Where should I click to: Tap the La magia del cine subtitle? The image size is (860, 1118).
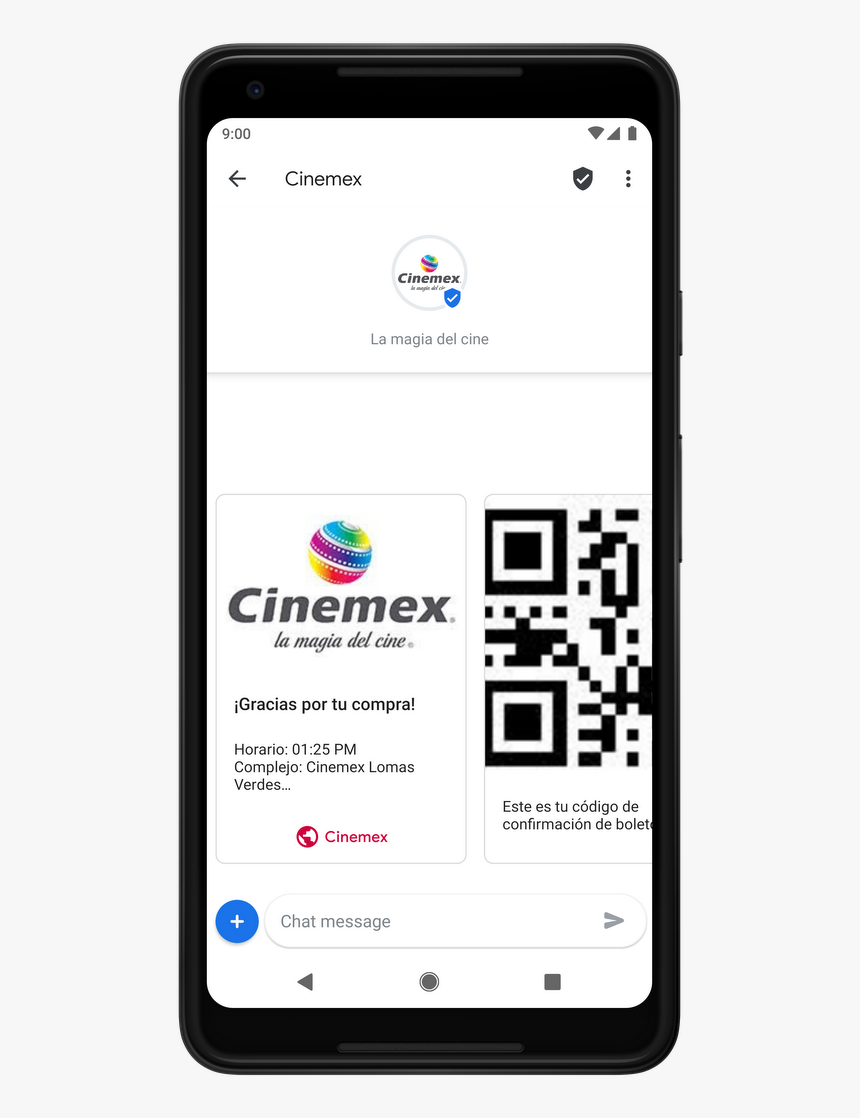pyautogui.click(x=429, y=339)
